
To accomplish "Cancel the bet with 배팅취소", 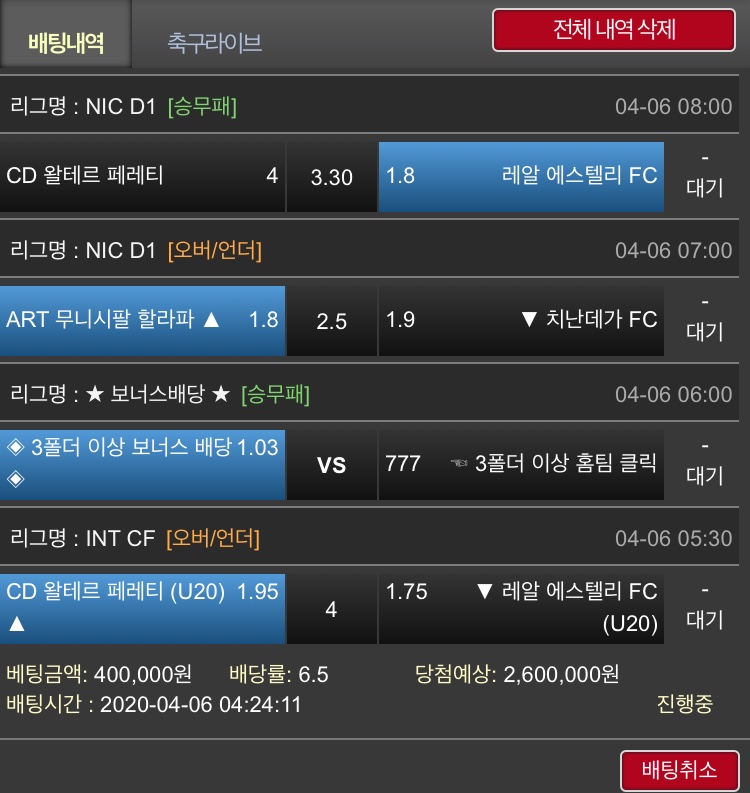I will [679, 770].
